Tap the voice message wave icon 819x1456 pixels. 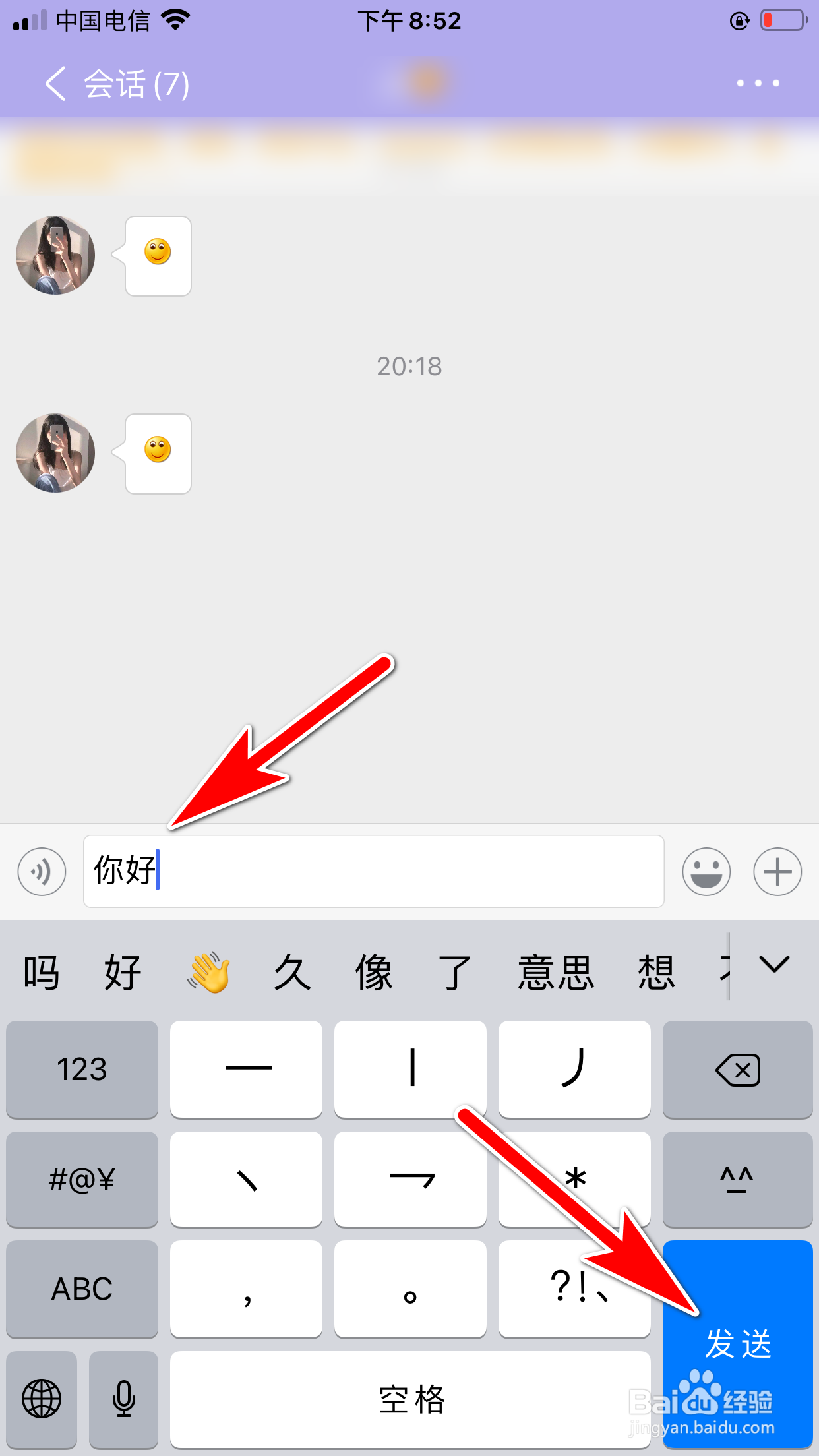coord(41,872)
